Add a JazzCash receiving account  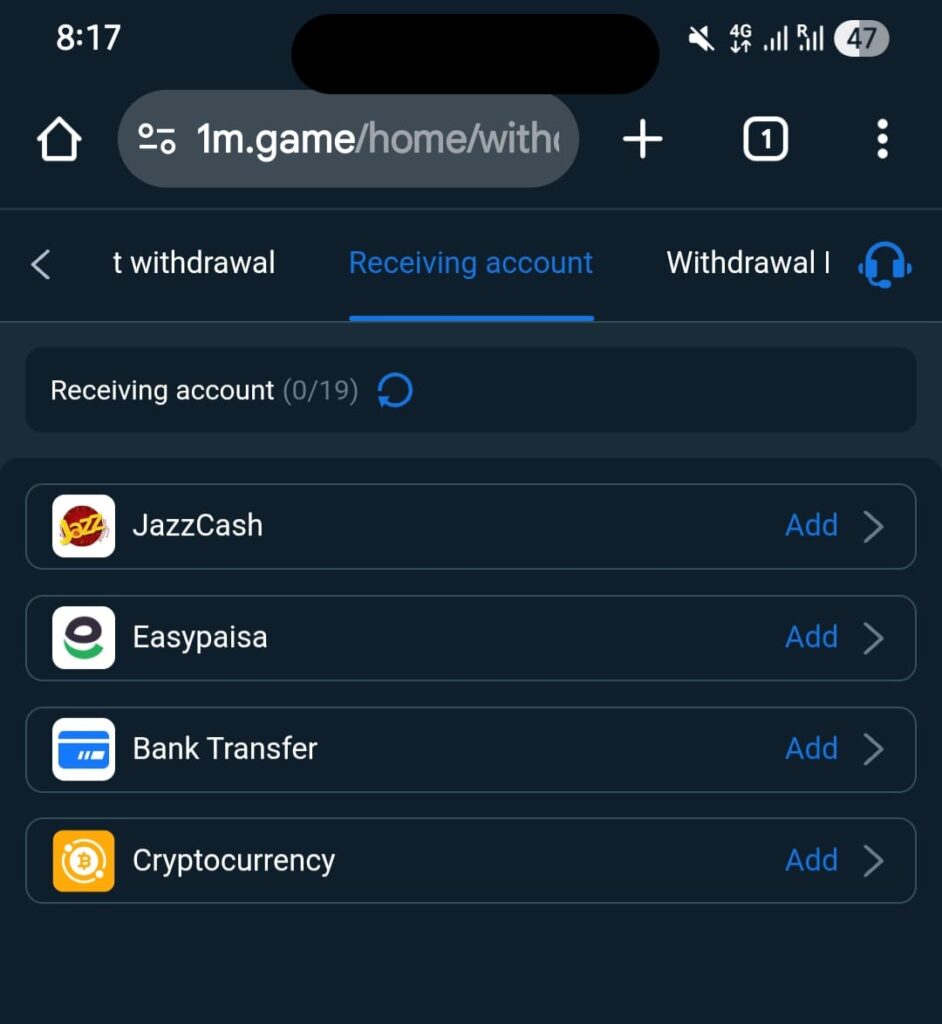coord(812,525)
